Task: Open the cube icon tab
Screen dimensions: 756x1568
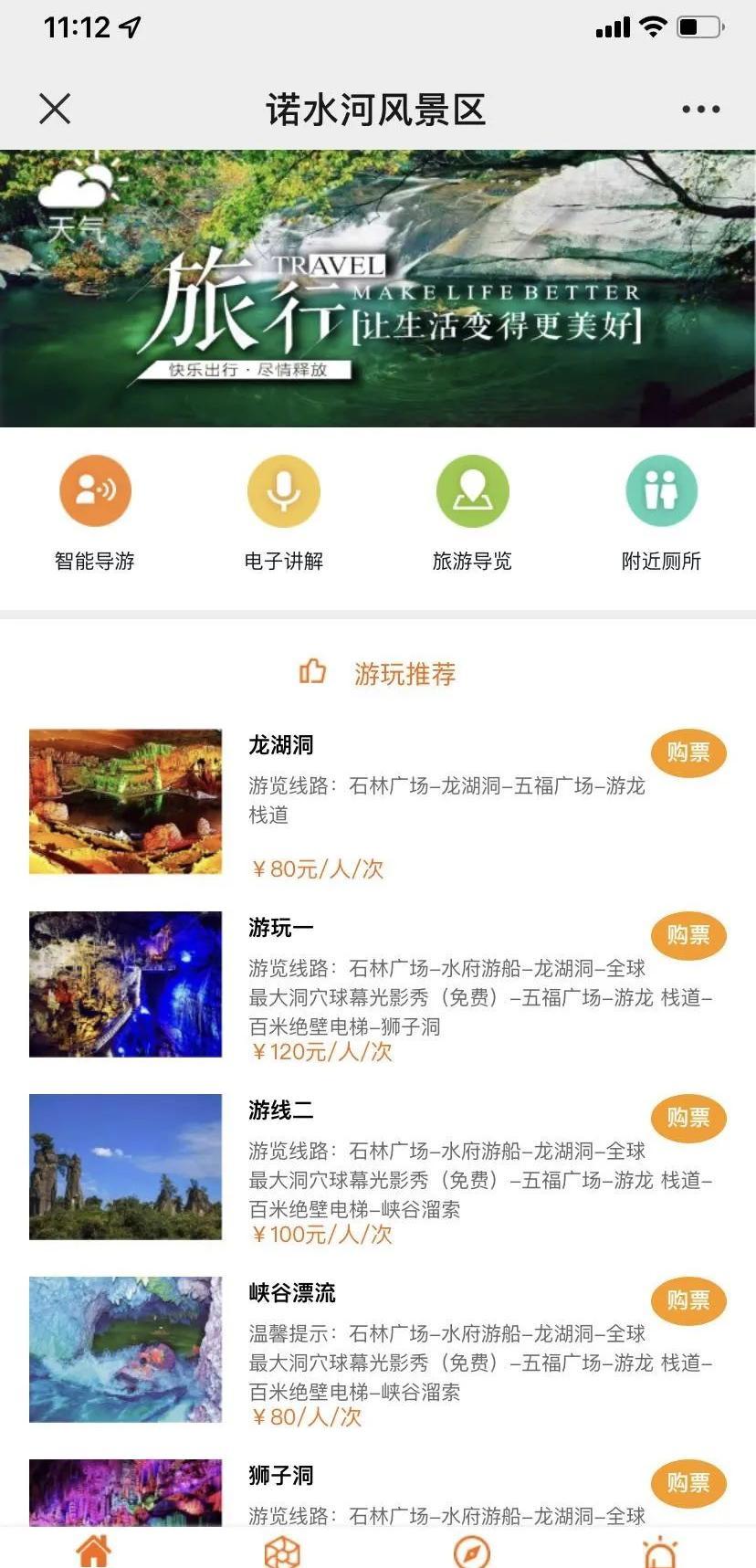Action: [x=282, y=1551]
